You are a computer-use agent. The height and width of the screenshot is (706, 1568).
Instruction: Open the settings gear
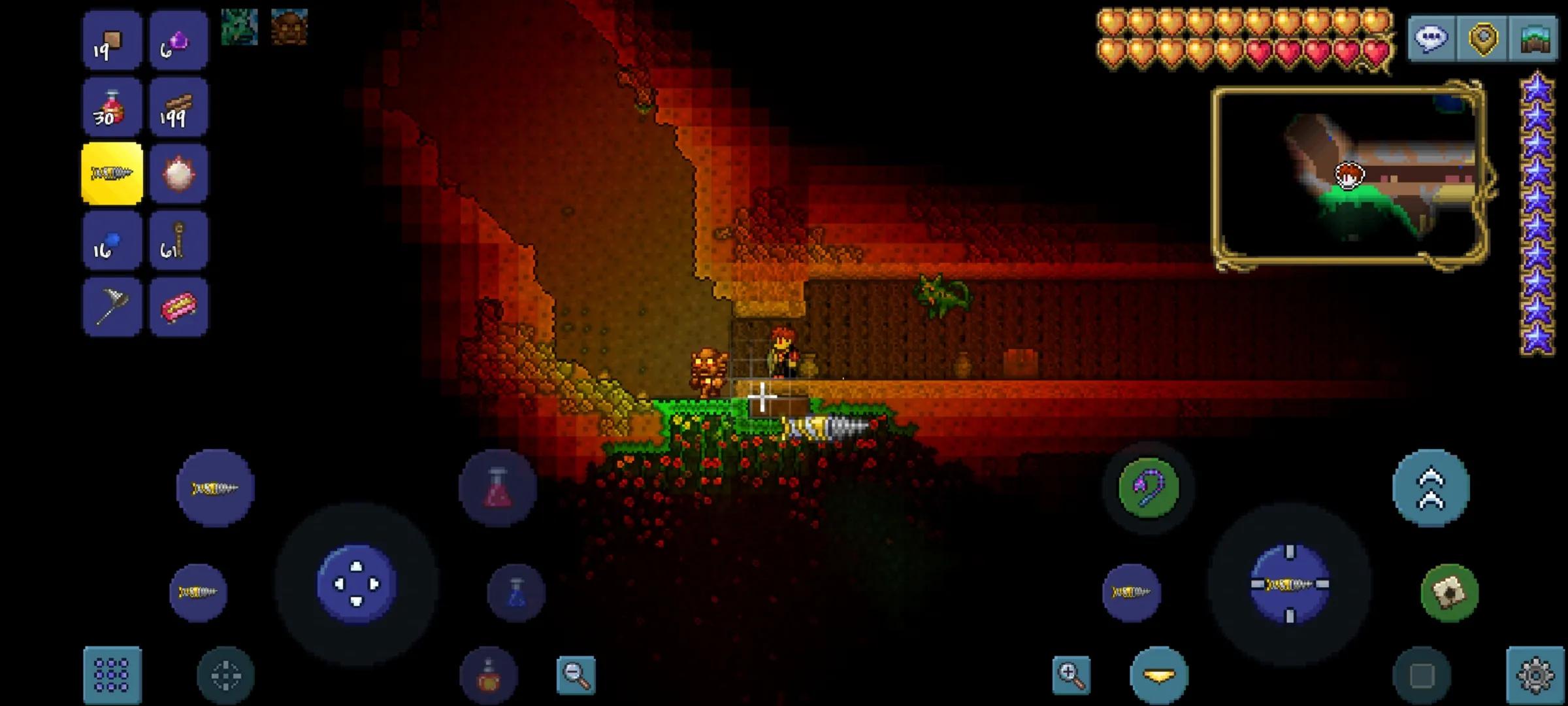click(x=1535, y=675)
